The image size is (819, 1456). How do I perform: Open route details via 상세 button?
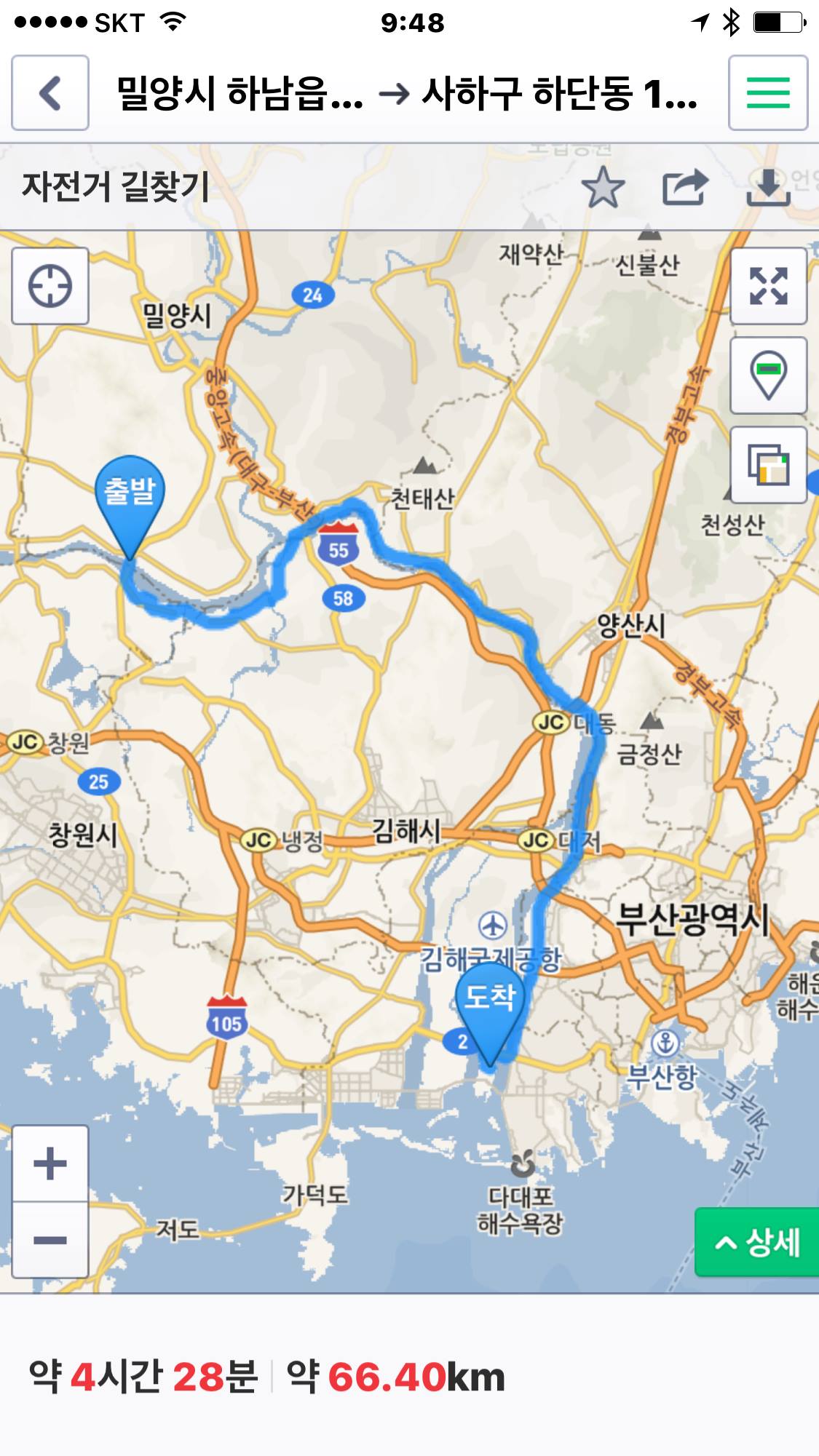click(757, 1242)
